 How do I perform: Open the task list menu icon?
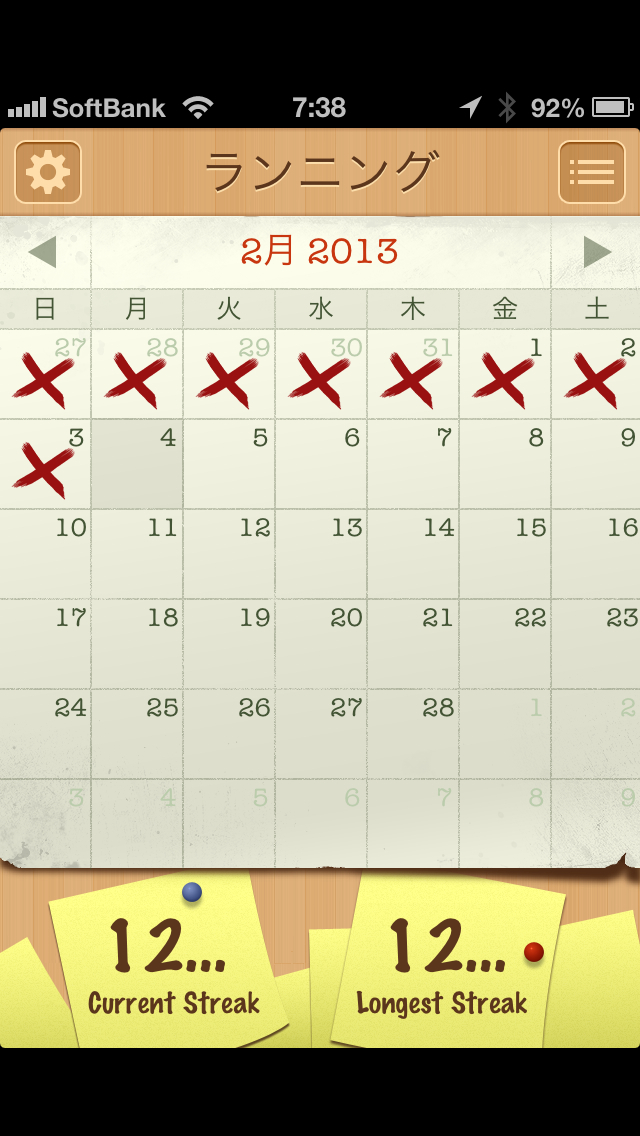[x=591, y=172]
